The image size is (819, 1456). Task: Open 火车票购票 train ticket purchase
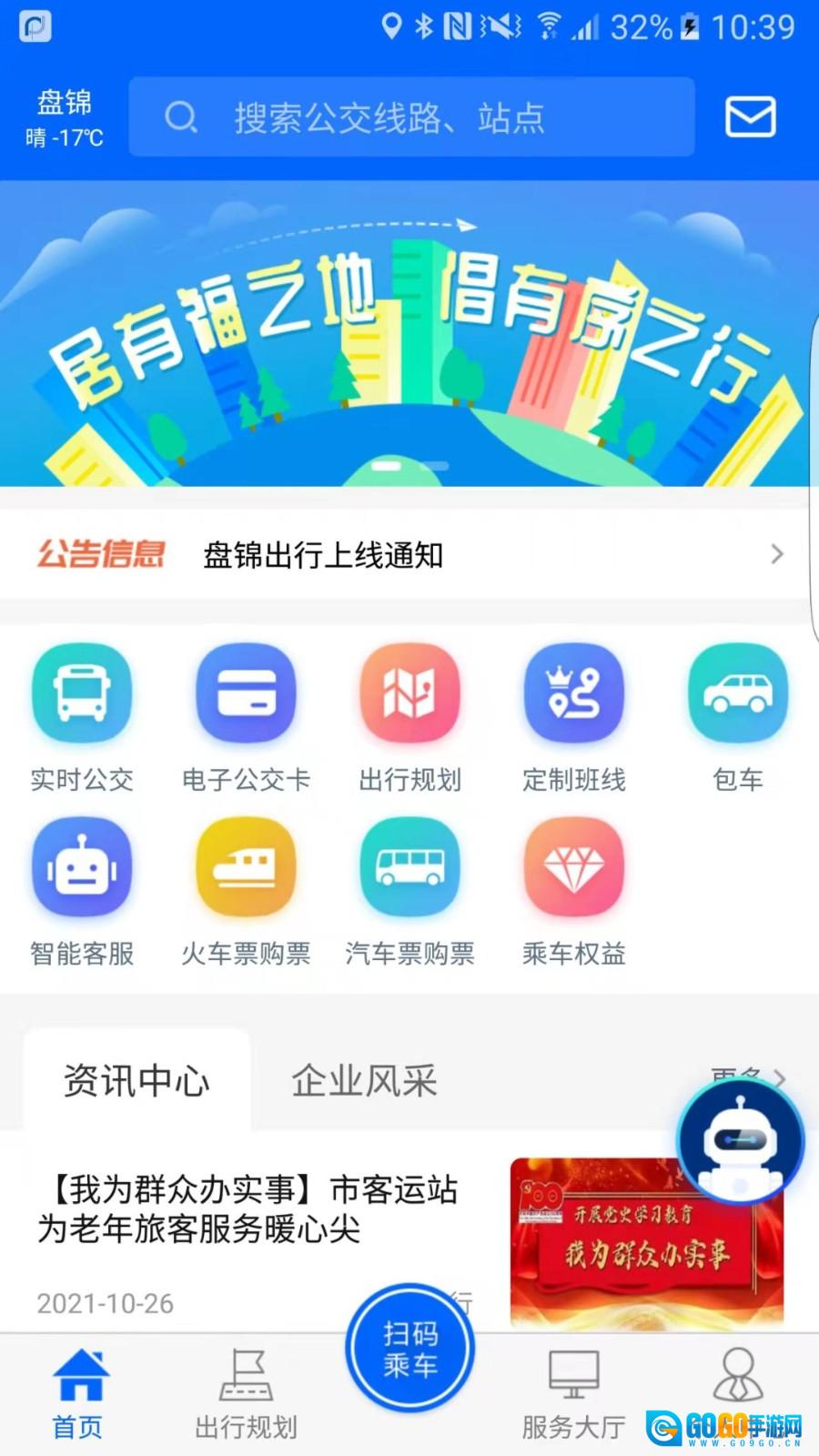[246, 866]
